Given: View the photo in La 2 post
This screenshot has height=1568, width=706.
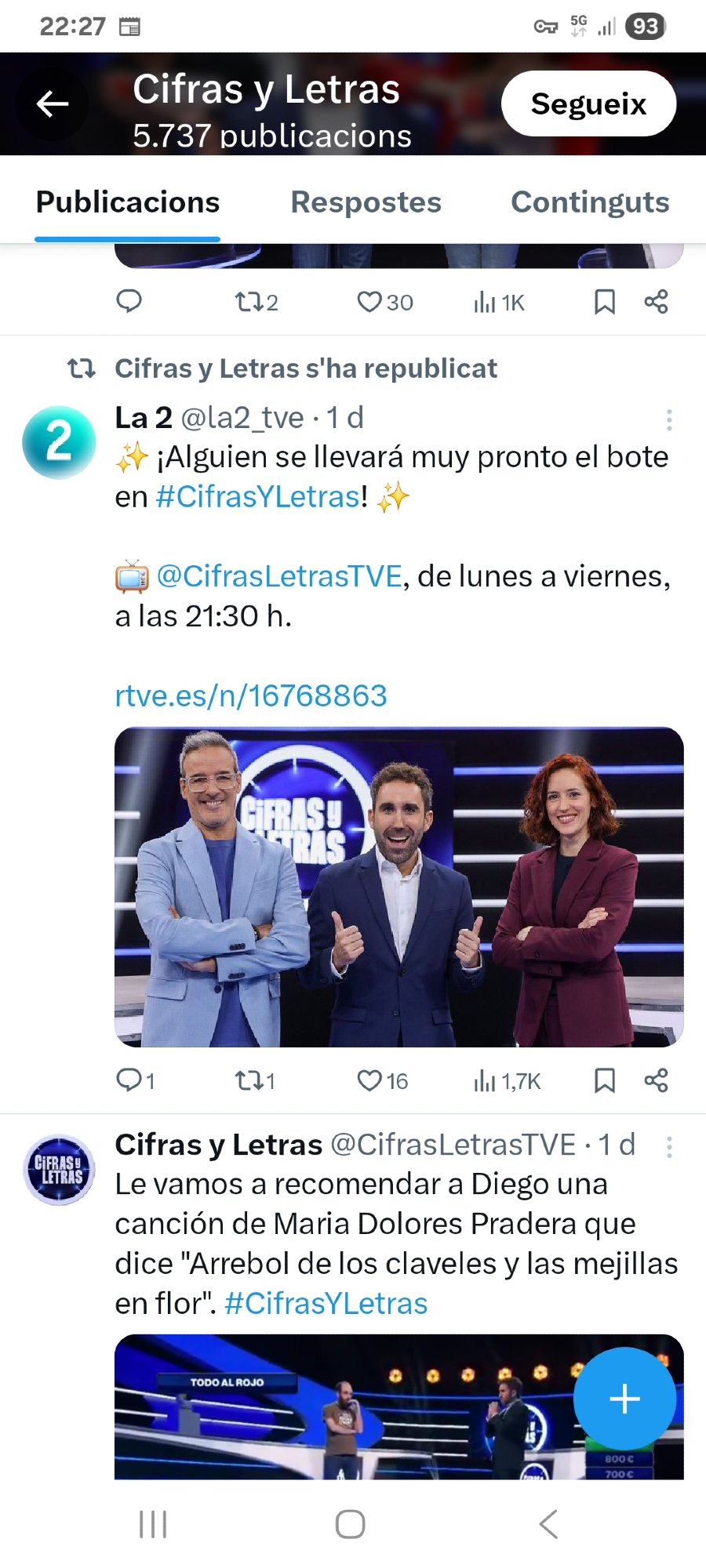Looking at the screenshot, I should point(398,887).
